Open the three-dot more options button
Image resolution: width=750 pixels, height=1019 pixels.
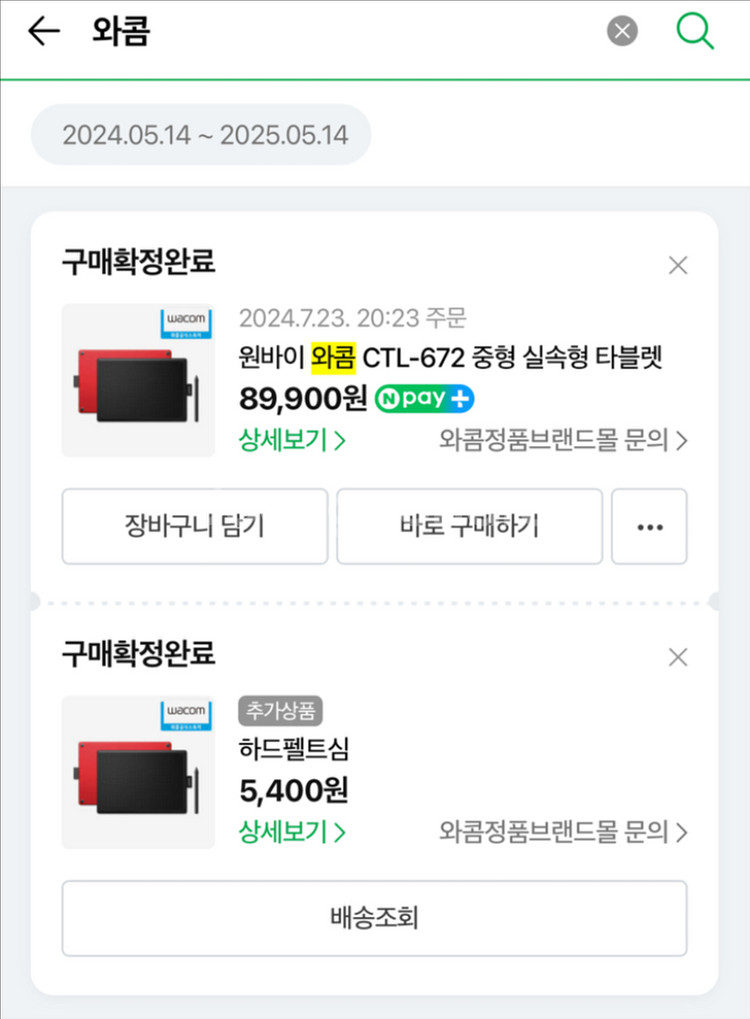[x=649, y=526]
